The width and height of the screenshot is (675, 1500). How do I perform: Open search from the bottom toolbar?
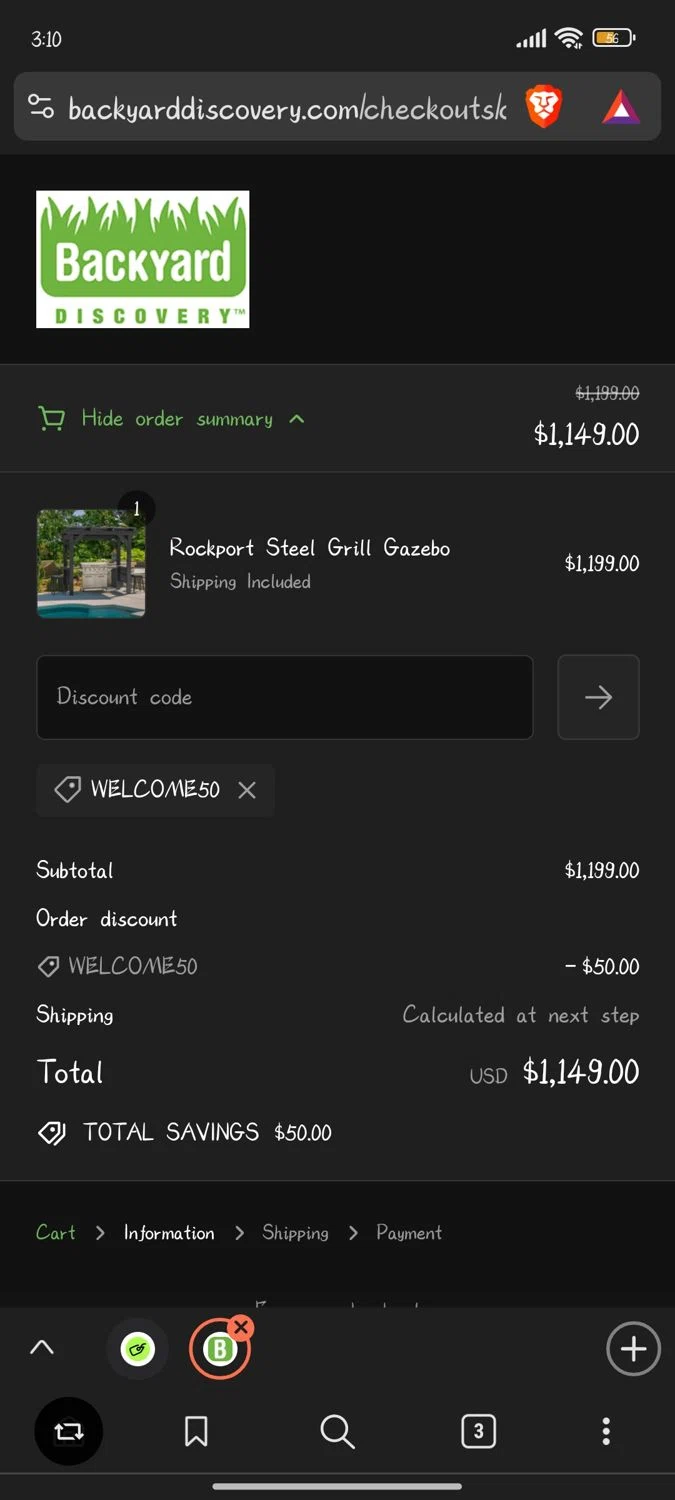point(337,1432)
